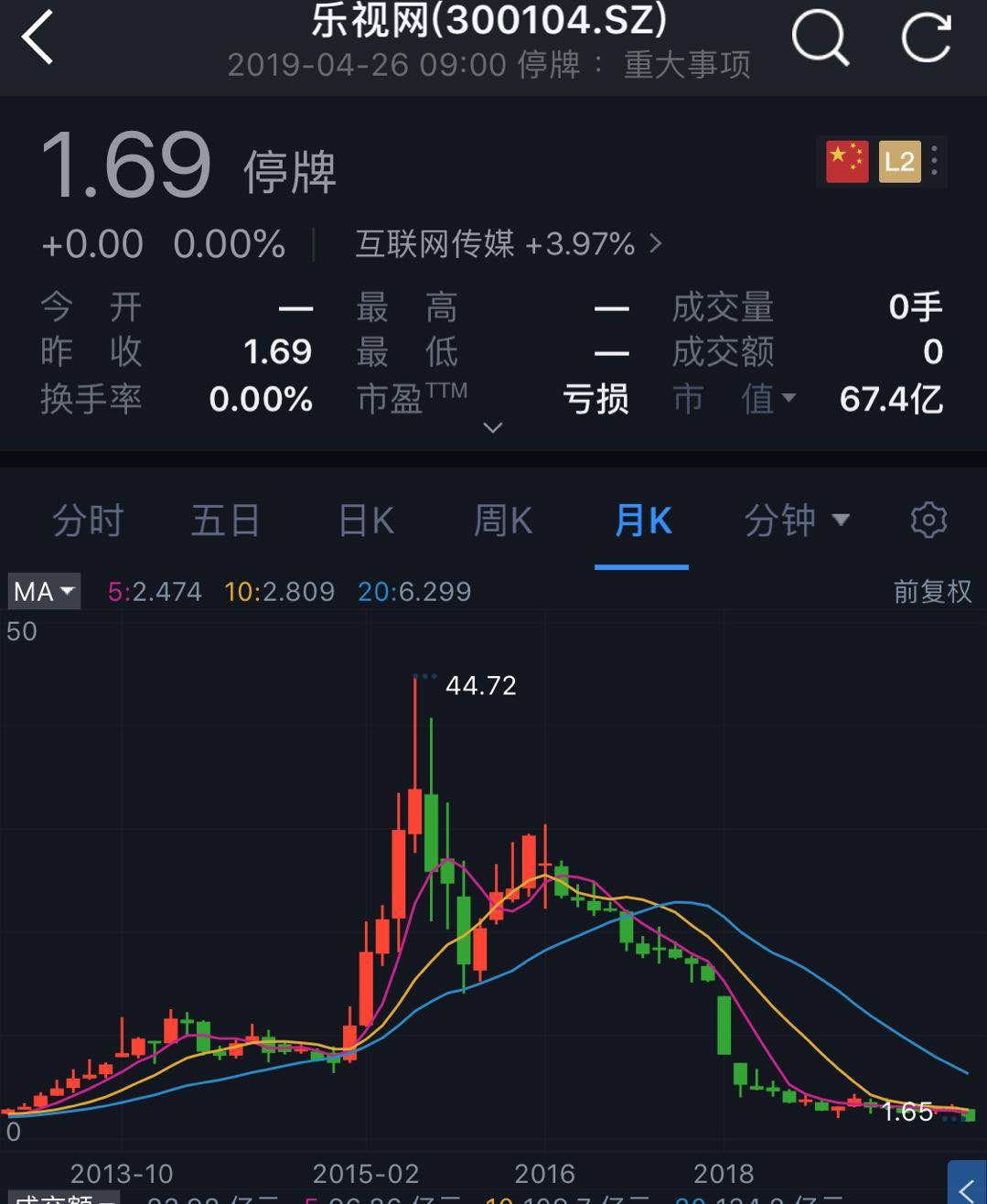Tap the blue side-panel arrow at bottom right

point(967,1186)
